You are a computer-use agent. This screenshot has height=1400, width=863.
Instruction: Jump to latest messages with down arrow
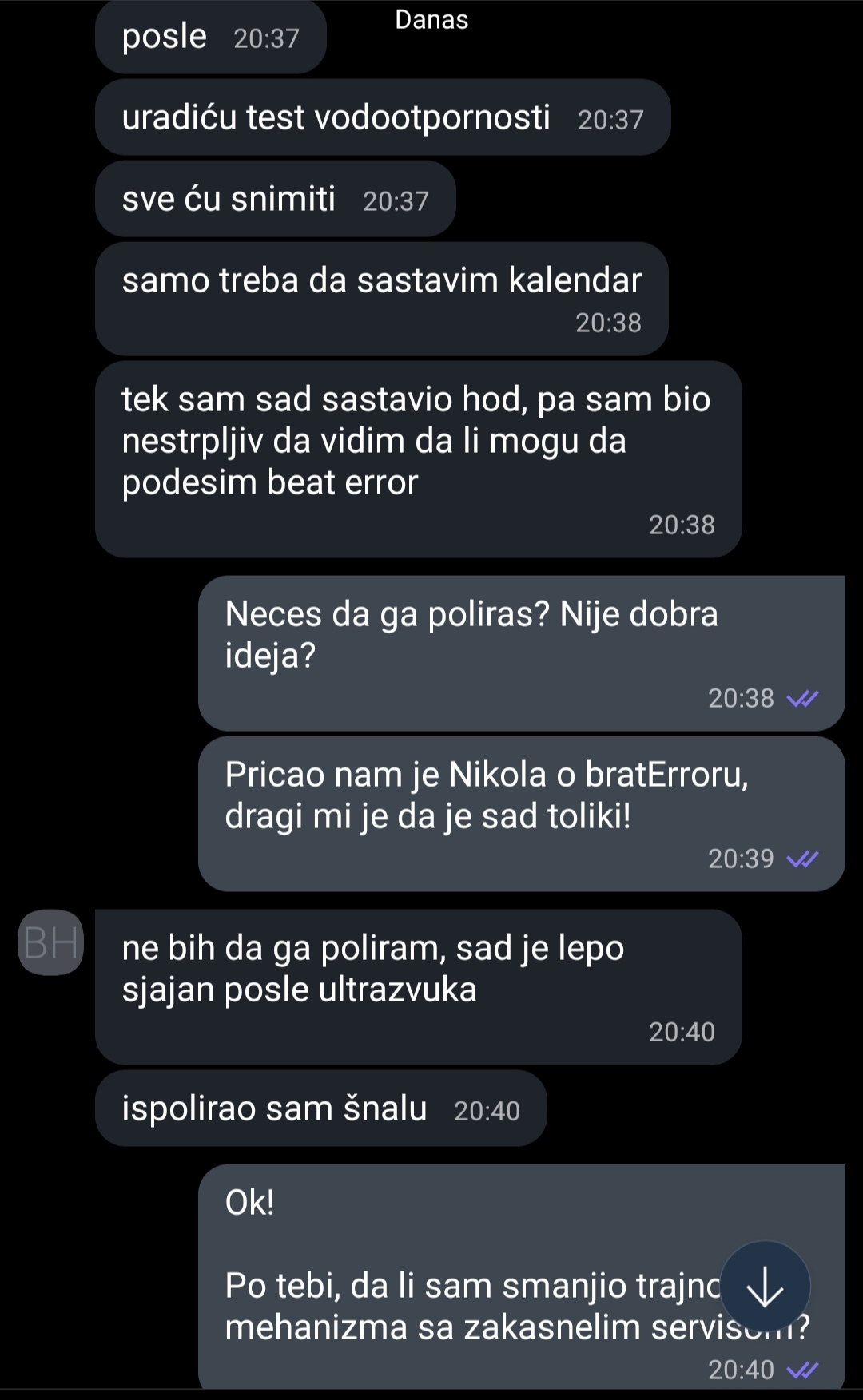click(x=765, y=1286)
